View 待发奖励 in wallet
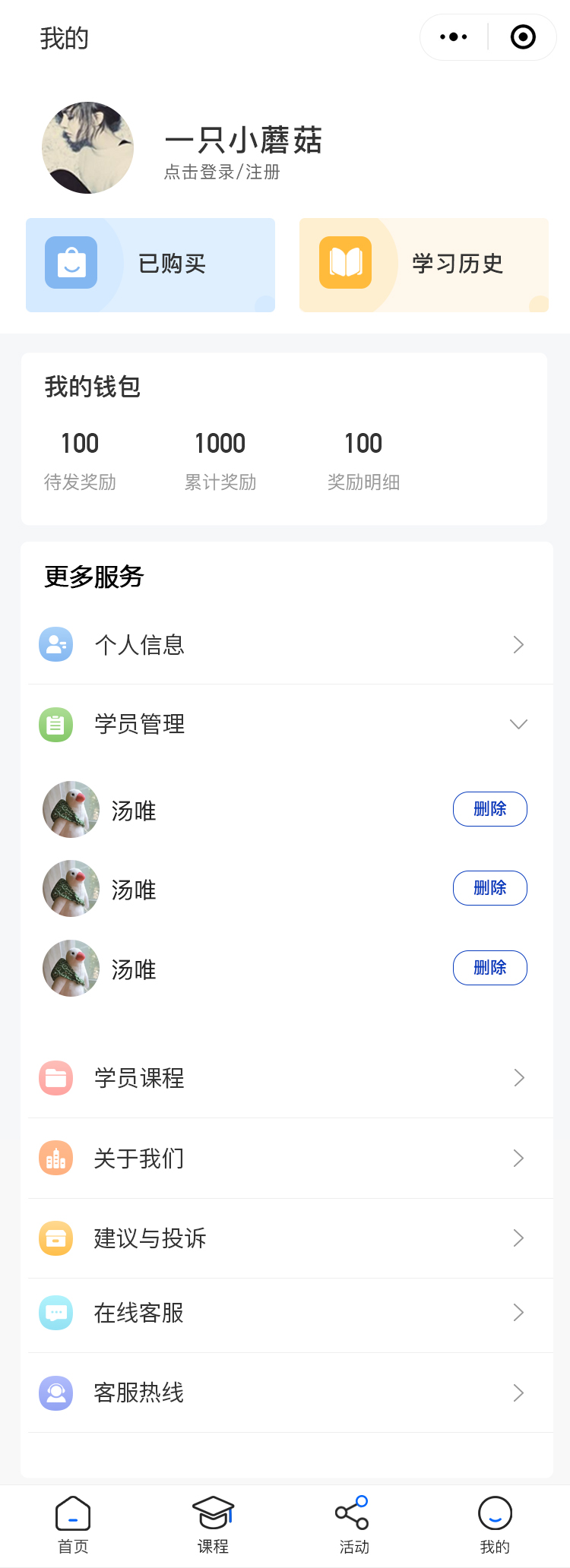The height and width of the screenshot is (1568, 570). 80,460
